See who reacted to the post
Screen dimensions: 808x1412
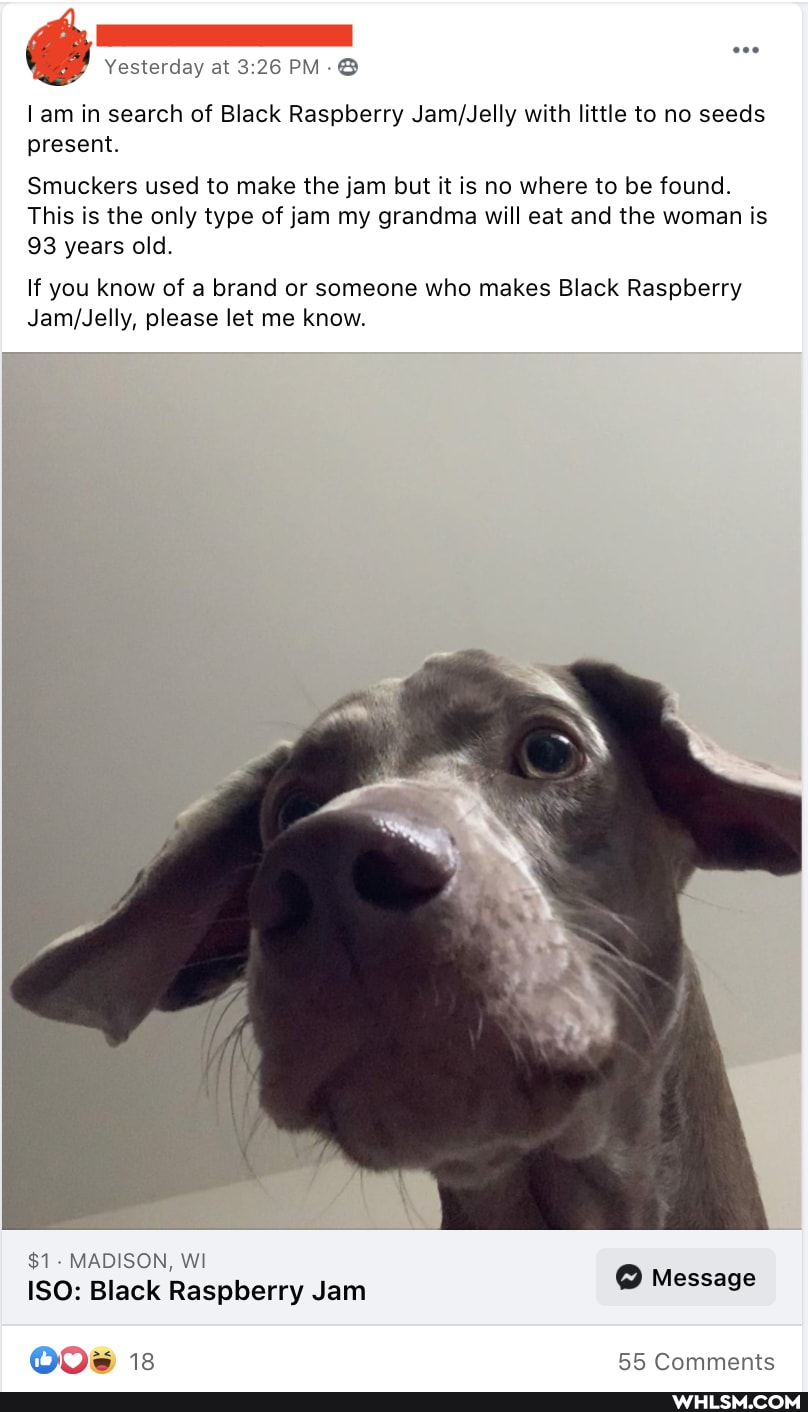[x=92, y=1360]
